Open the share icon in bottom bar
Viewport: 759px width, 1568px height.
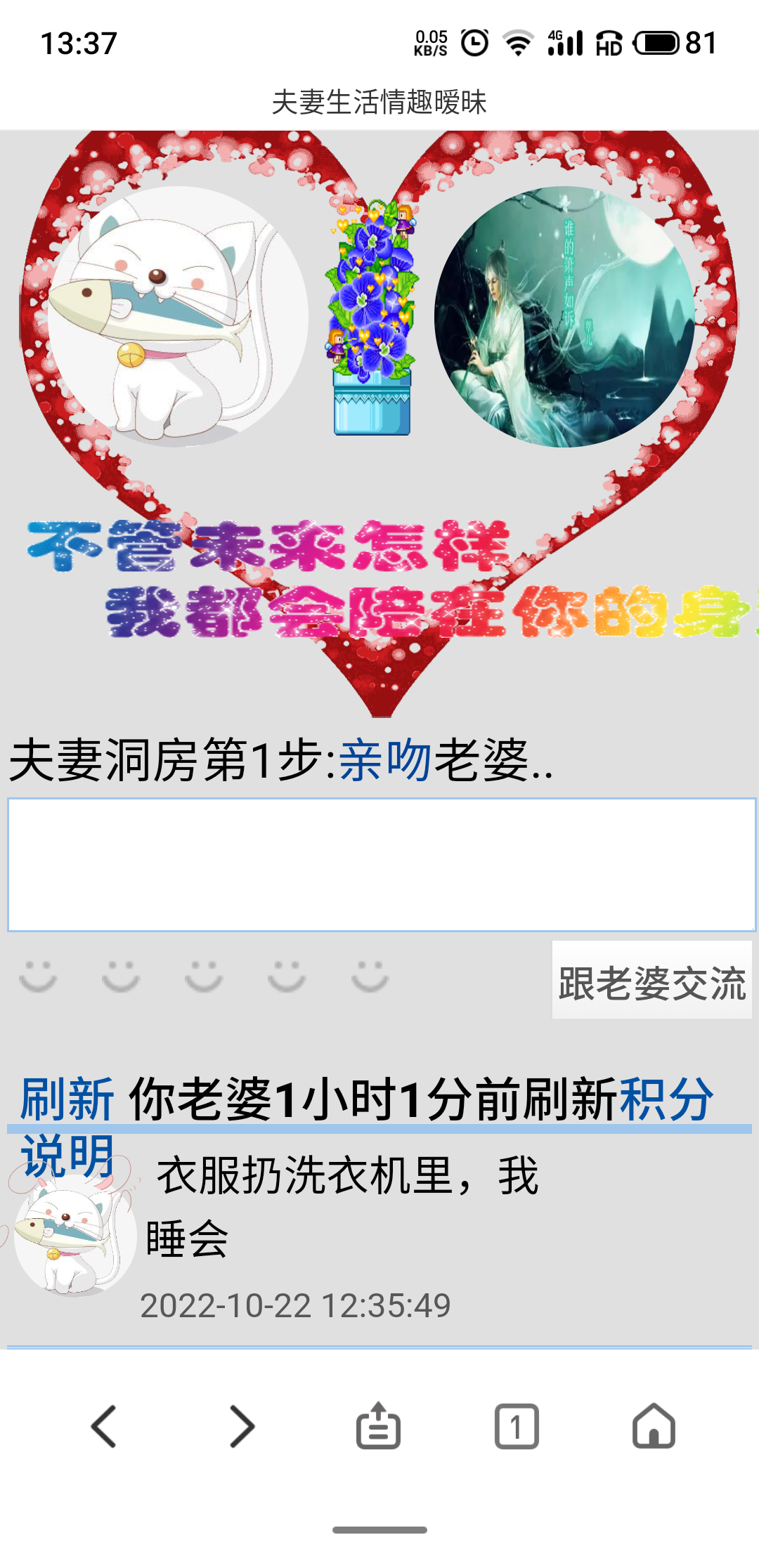(379, 1429)
